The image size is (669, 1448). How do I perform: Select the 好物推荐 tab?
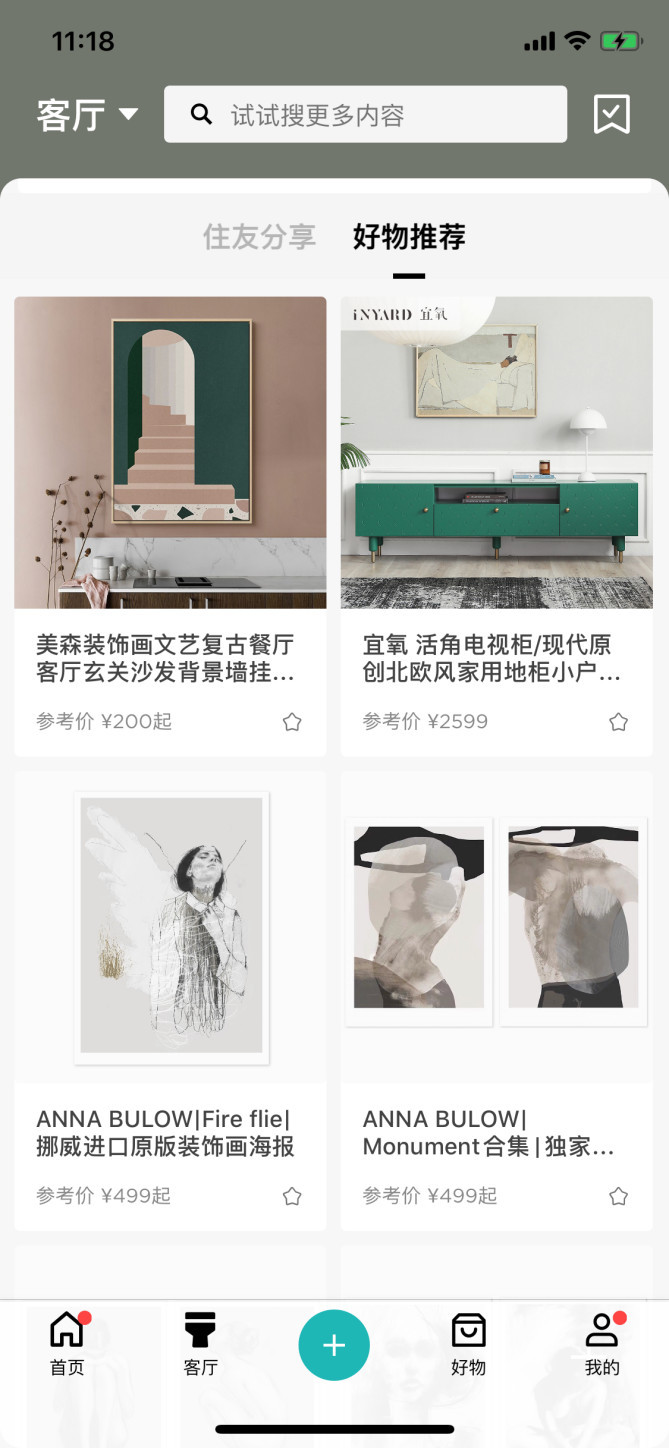tap(409, 237)
